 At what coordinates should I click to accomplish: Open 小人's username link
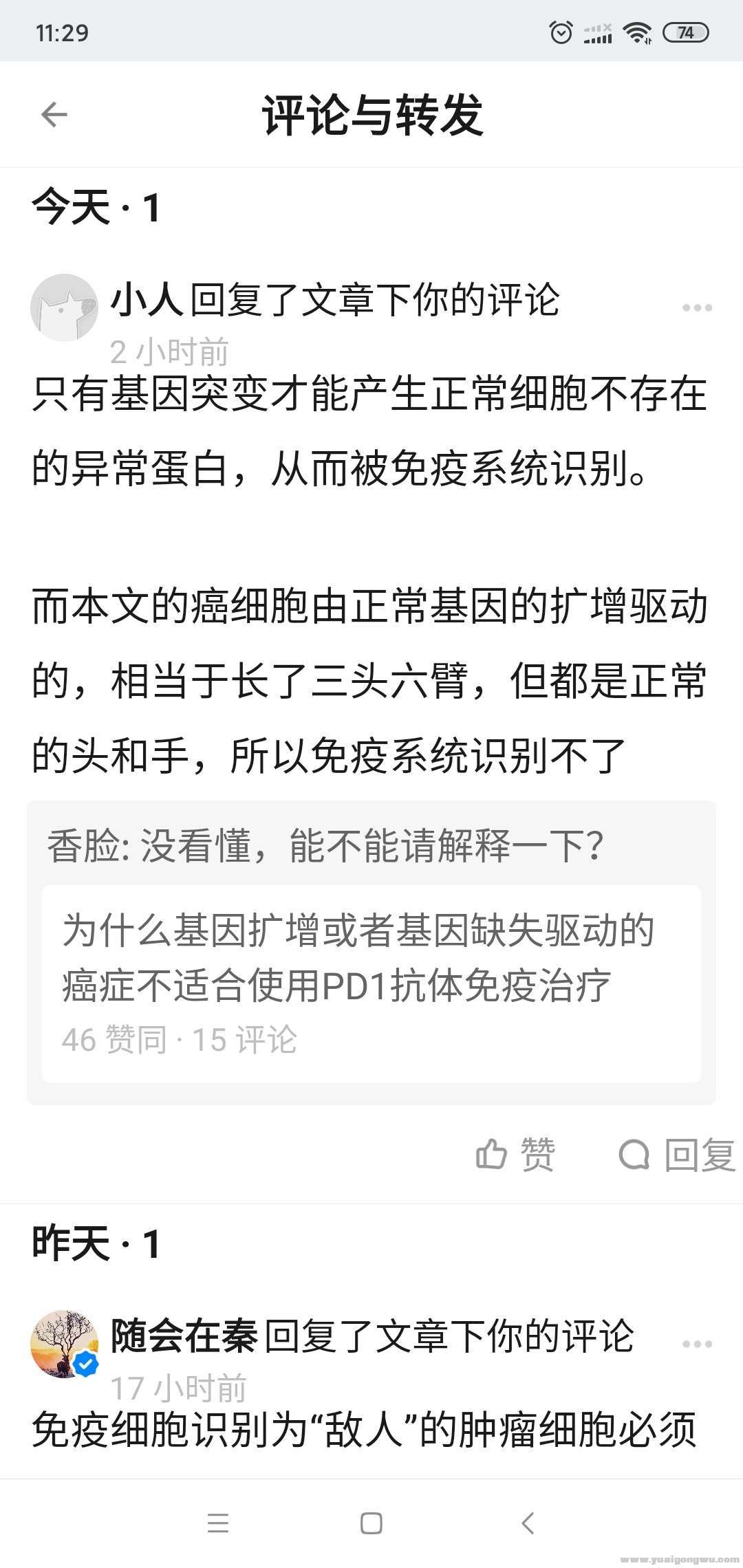click(x=147, y=300)
